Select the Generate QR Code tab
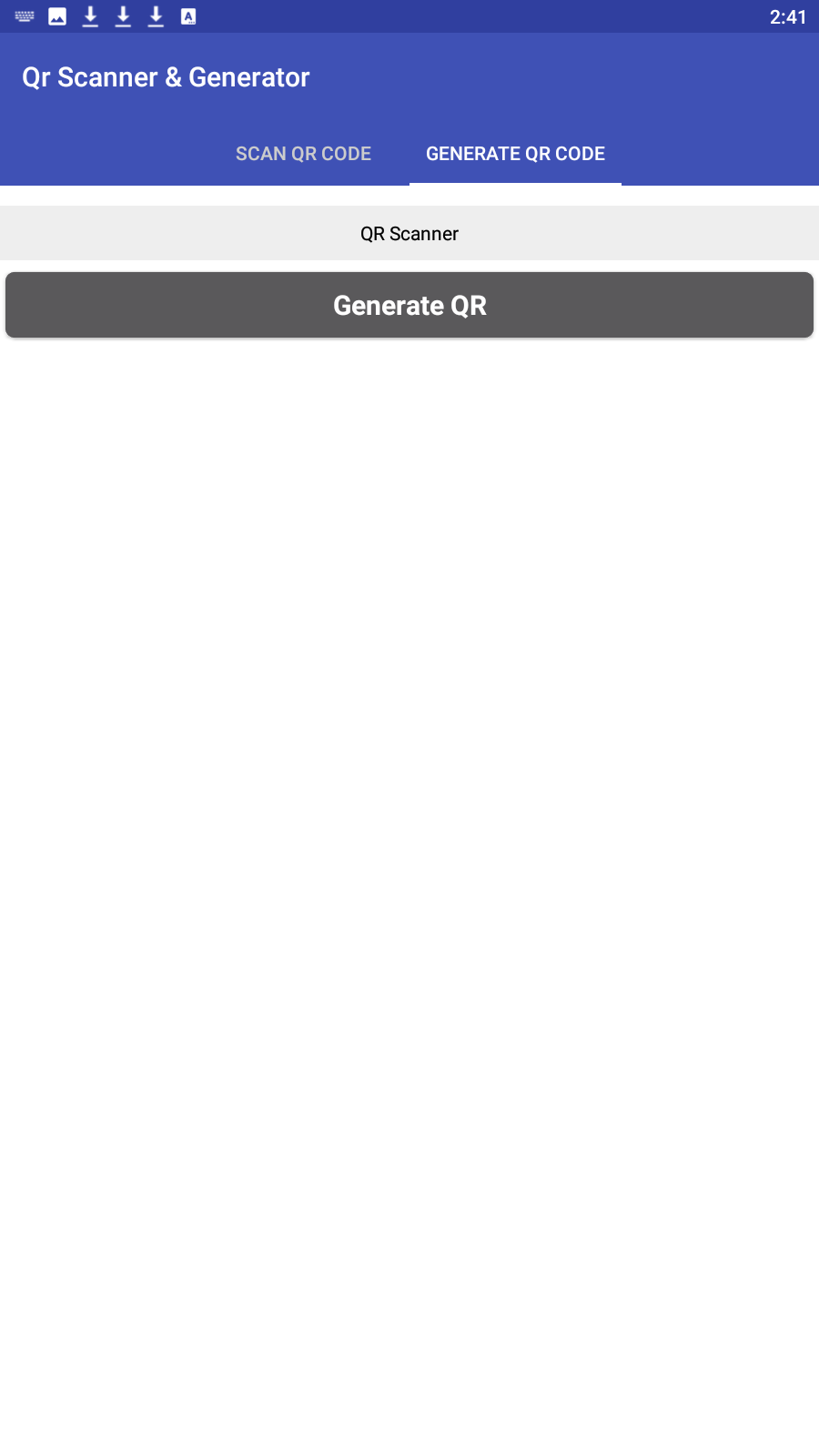Screen dimensions: 819x1456 [x=515, y=154]
